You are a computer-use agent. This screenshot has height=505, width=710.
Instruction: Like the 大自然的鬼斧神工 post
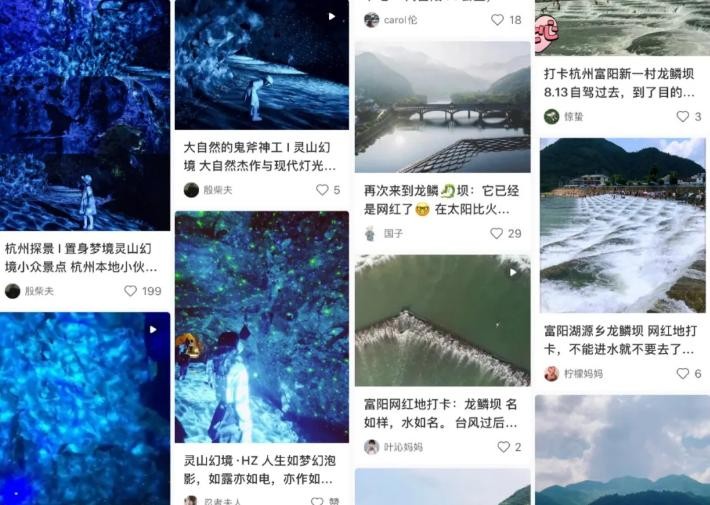322,190
